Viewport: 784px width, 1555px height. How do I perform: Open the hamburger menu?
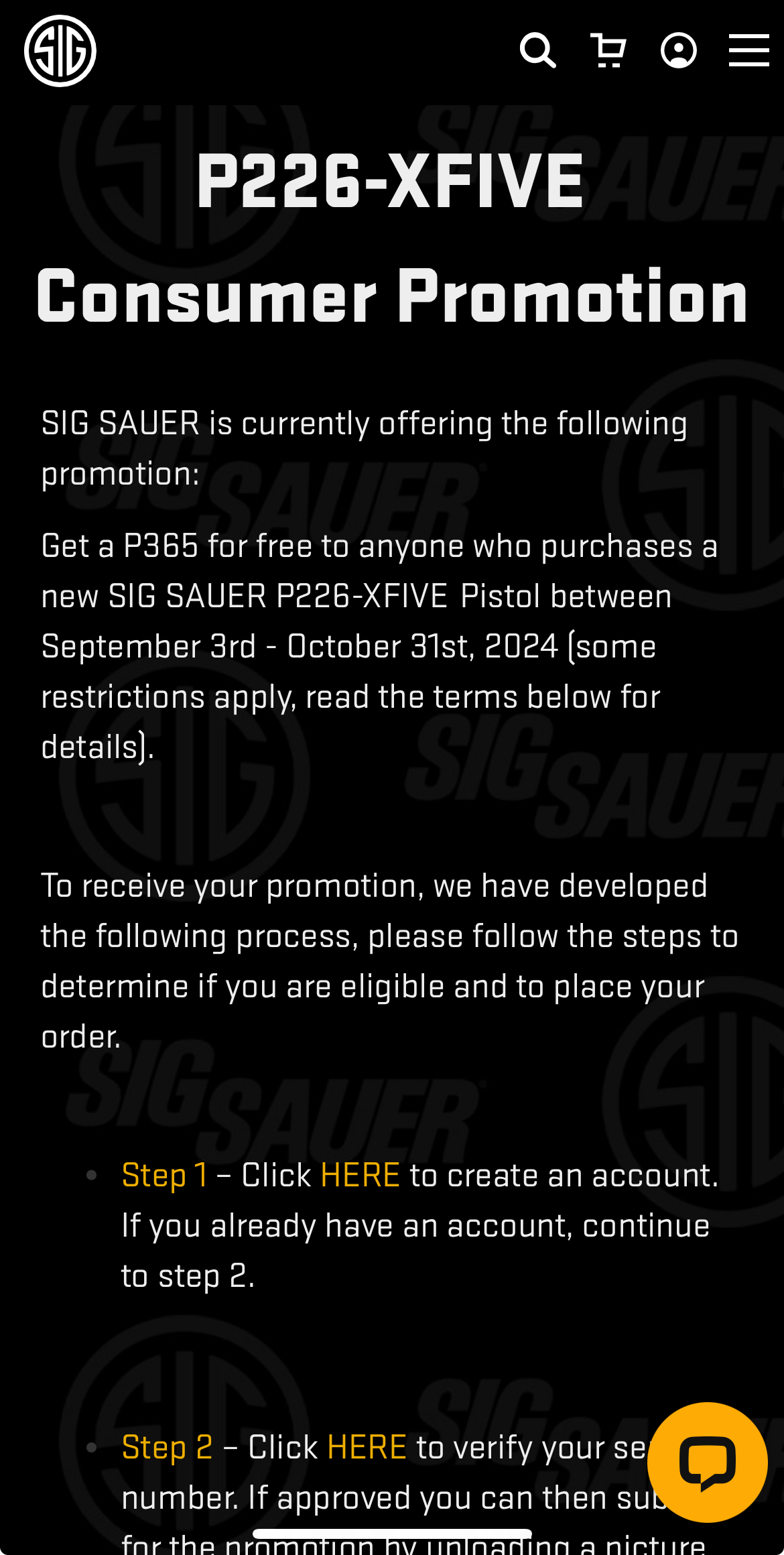pos(748,51)
